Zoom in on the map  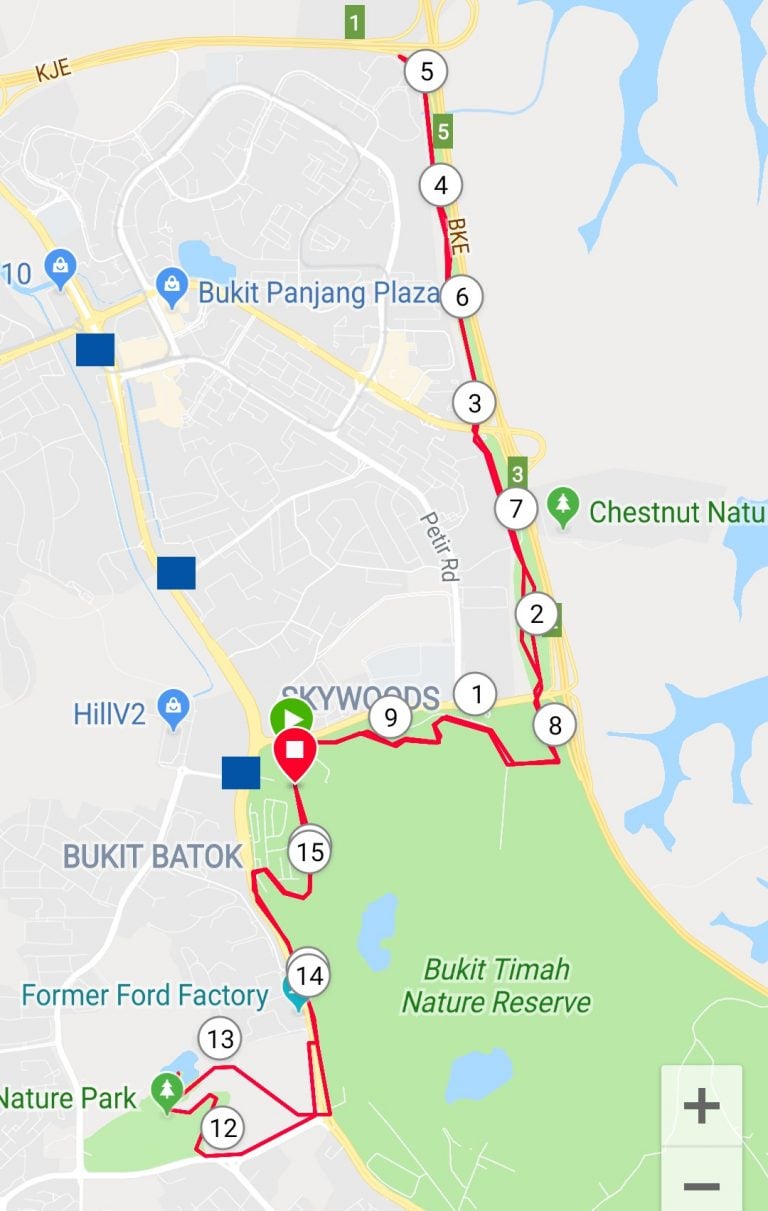701,1105
